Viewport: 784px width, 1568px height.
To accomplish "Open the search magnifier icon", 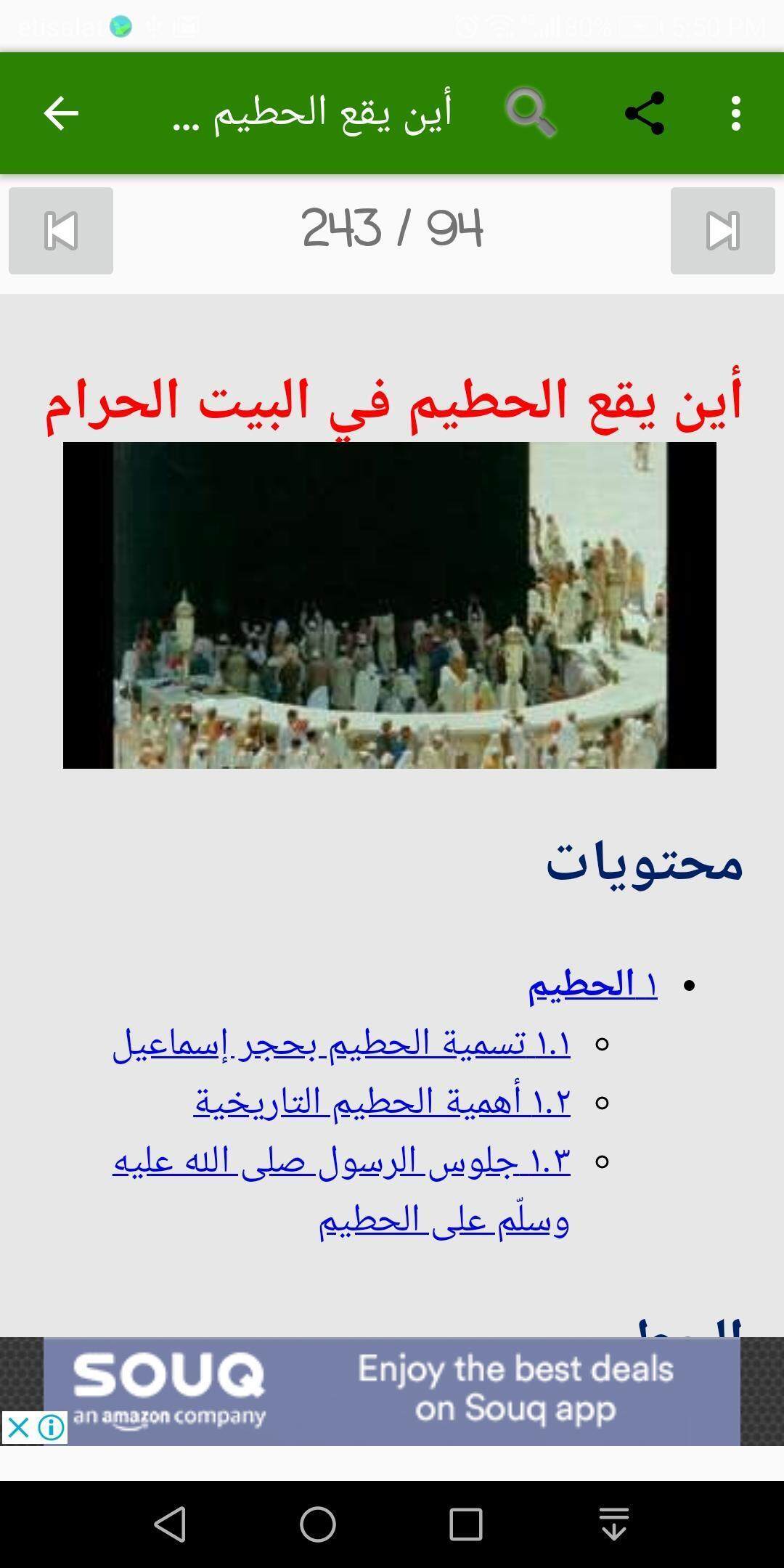I will 531,113.
